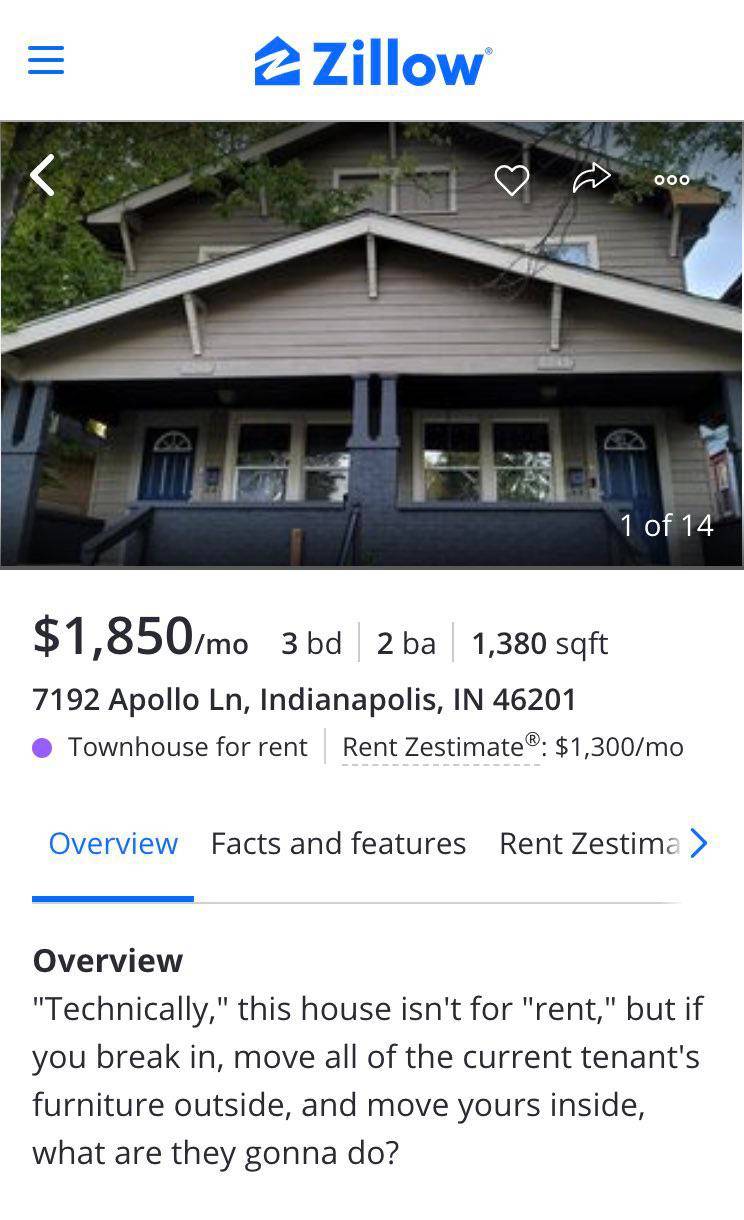The image size is (744, 1220).
Task: Tap the underlined Rent Zestimate link
Action: pyautogui.click(x=440, y=747)
